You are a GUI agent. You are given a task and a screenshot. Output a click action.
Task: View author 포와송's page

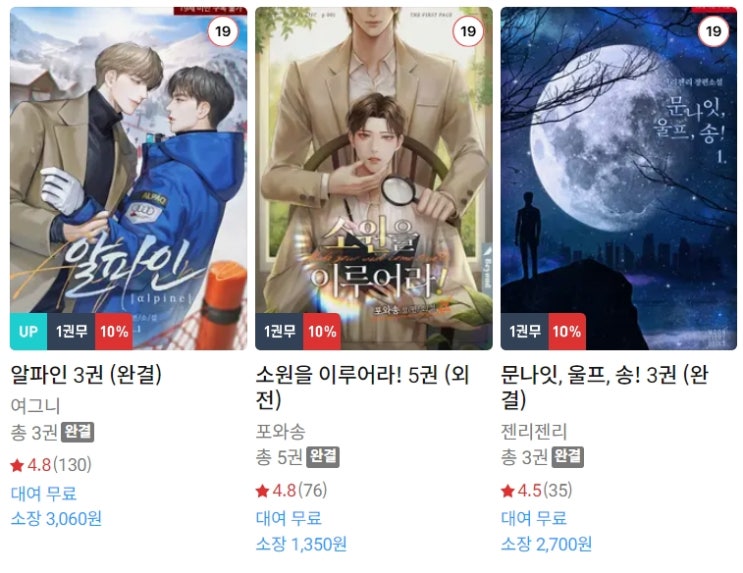280,432
